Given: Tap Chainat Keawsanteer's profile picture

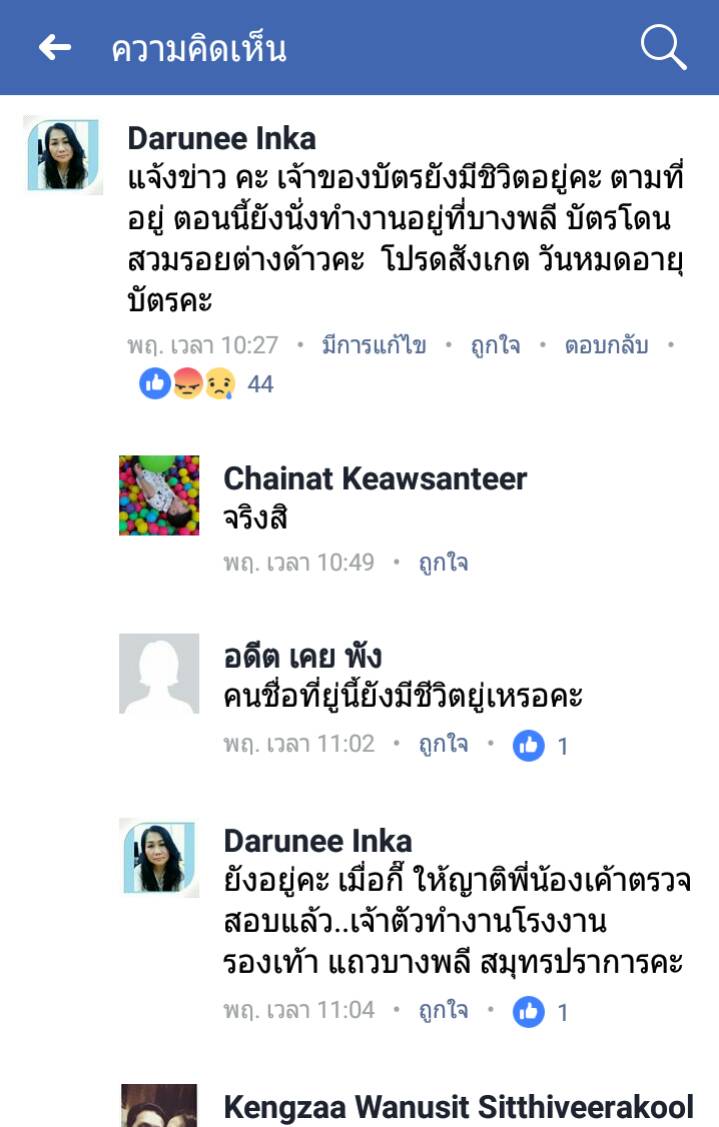Looking at the screenshot, I should (159, 495).
